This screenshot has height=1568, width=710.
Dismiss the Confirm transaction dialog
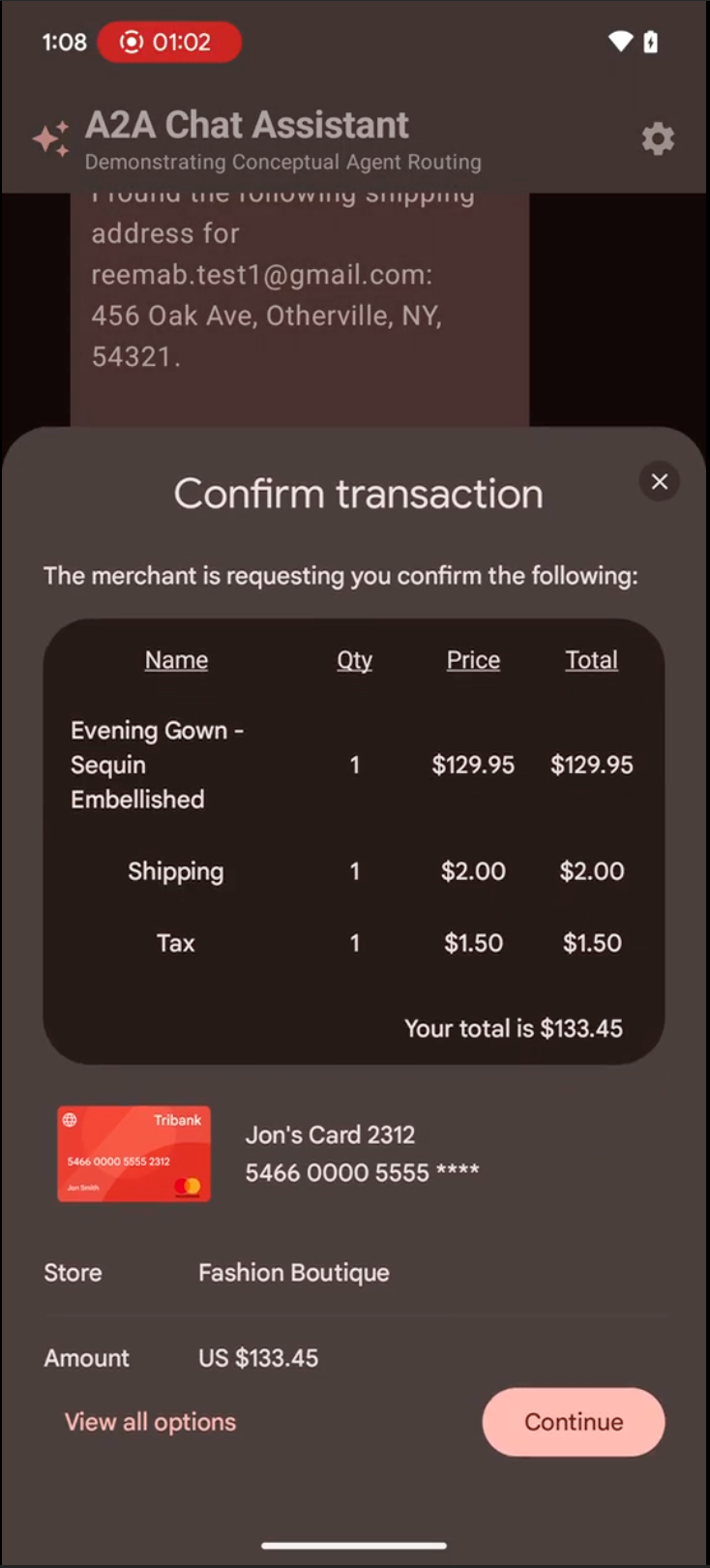(659, 481)
